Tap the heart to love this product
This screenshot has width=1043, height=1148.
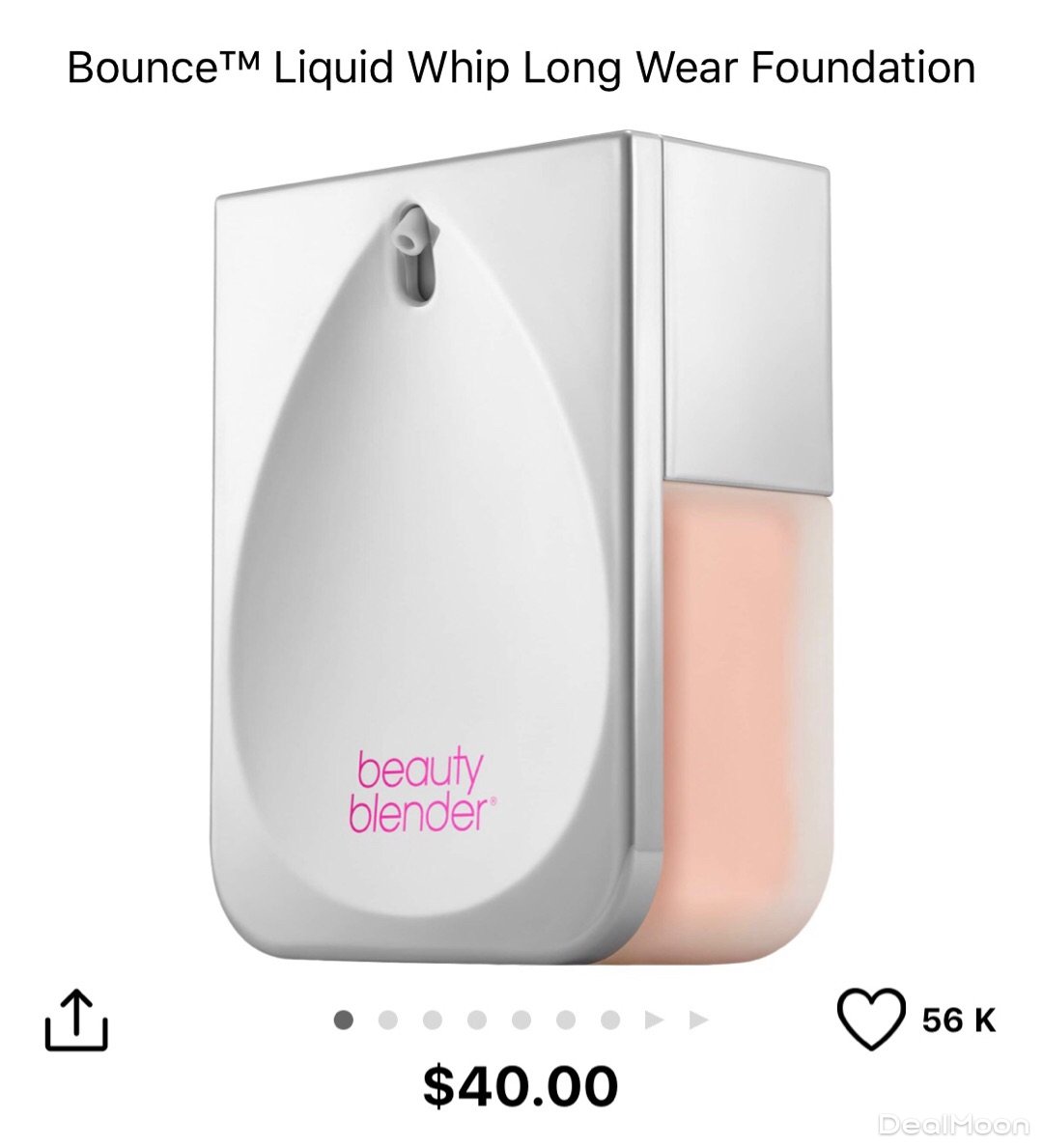click(x=870, y=1019)
